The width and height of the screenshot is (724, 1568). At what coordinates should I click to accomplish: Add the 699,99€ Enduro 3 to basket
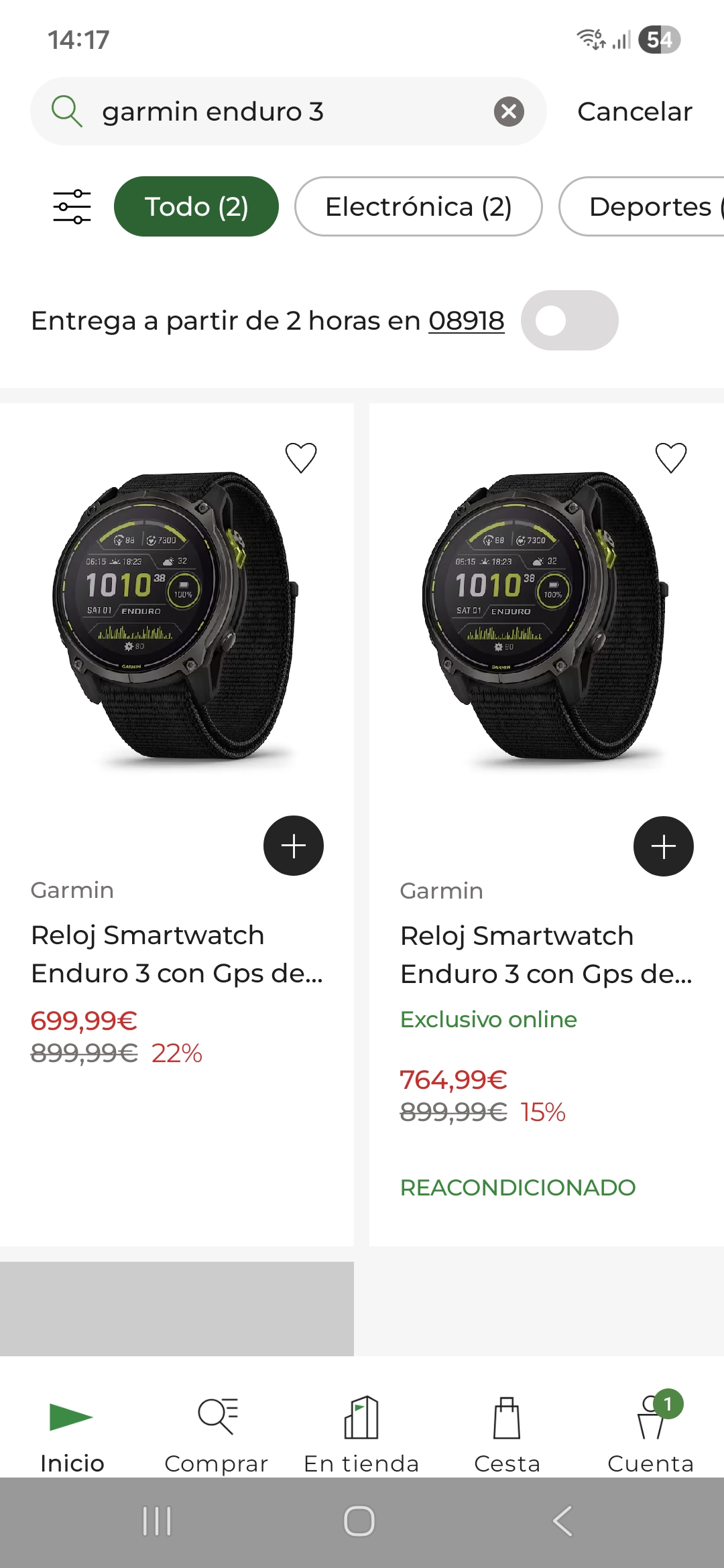[x=294, y=846]
